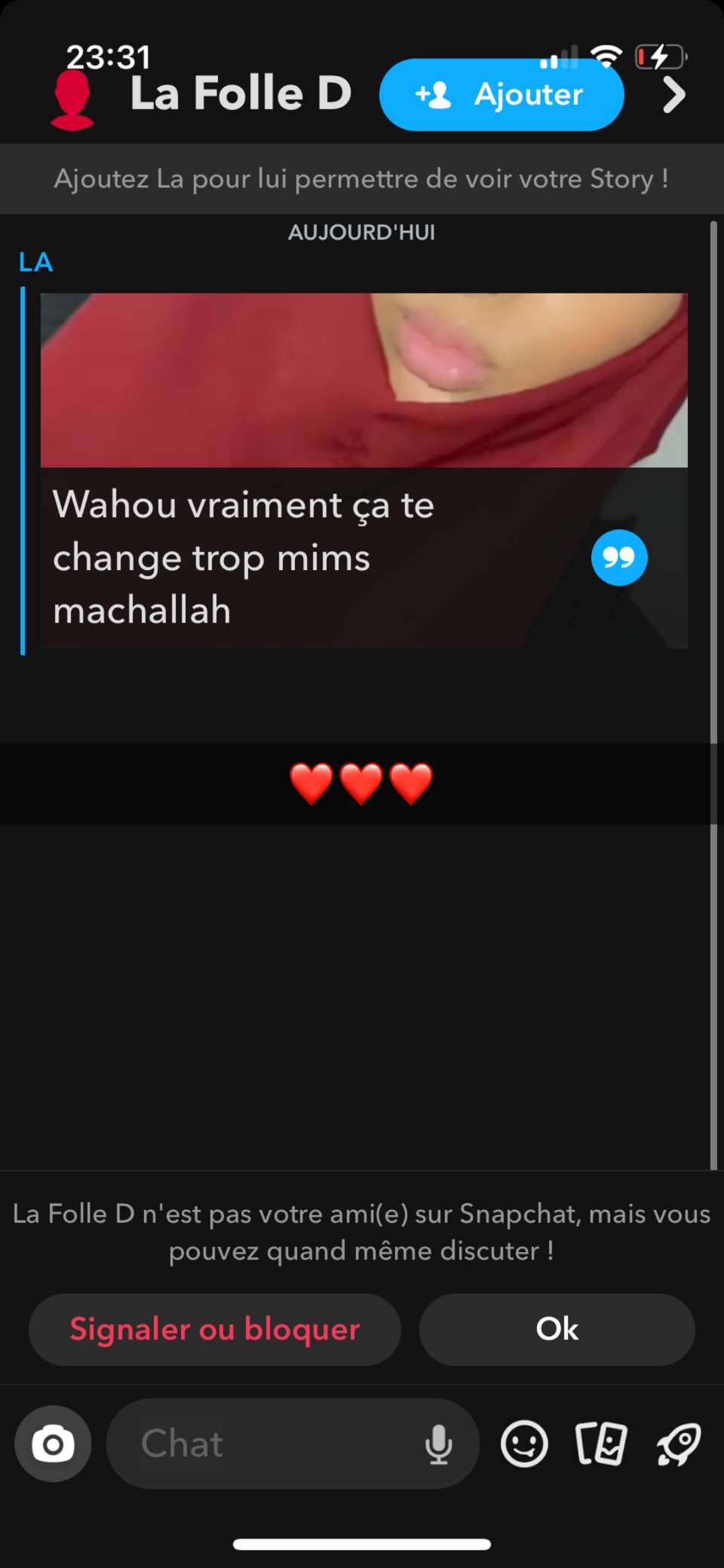
Task: Select Signaler ou bloquer
Action: (215, 1330)
